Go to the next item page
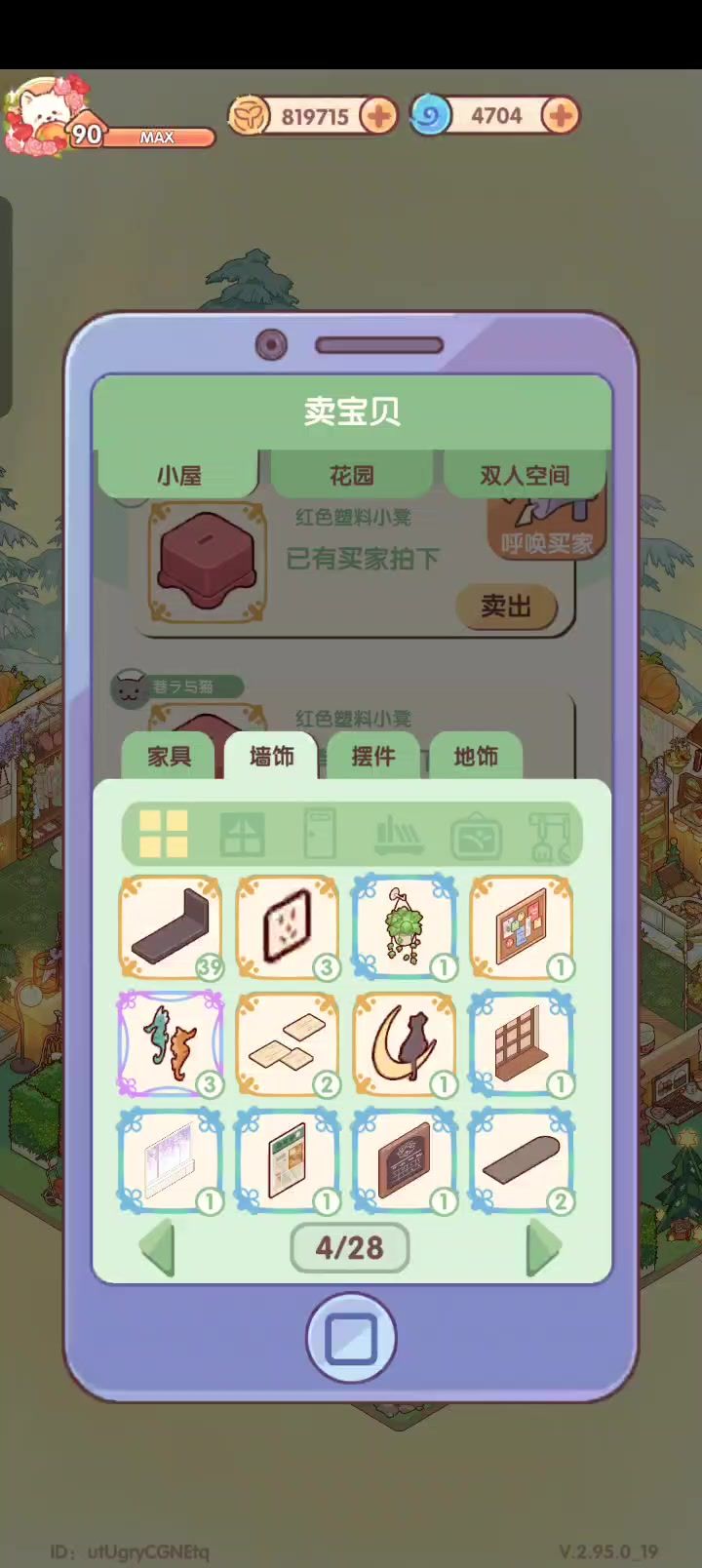 543,1248
